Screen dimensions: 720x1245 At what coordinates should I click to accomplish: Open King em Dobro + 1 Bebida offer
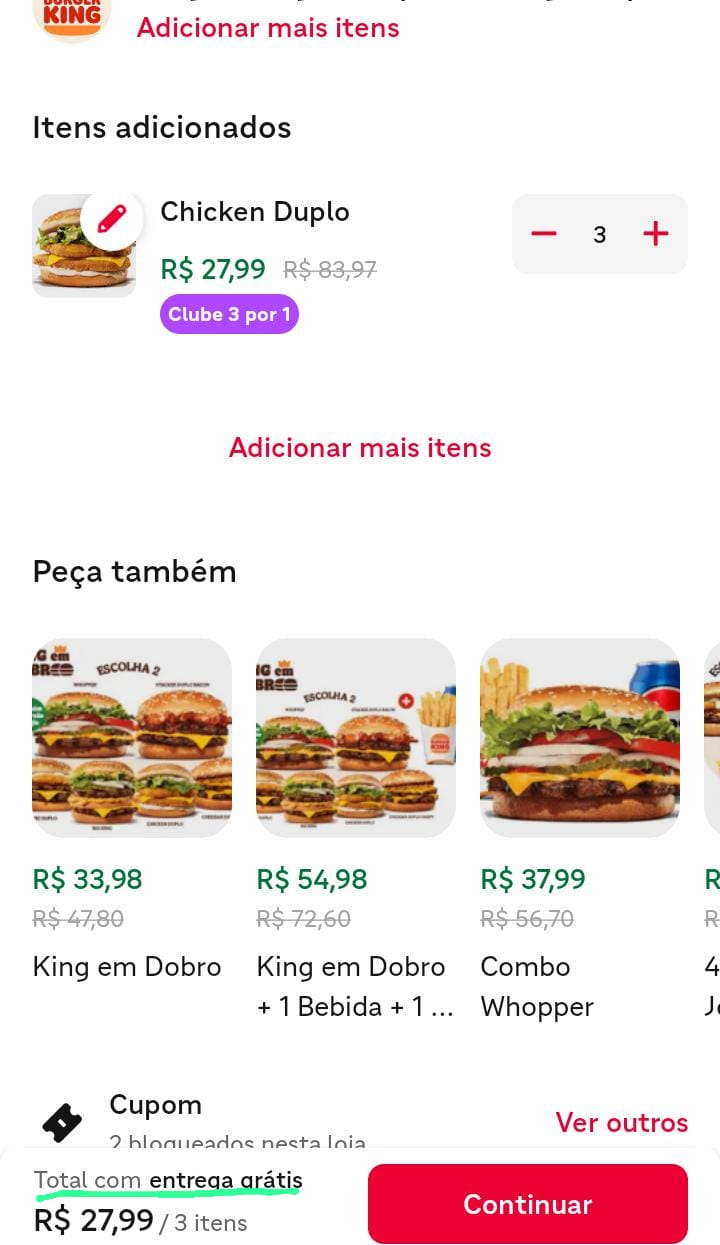pyautogui.click(x=356, y=738)
